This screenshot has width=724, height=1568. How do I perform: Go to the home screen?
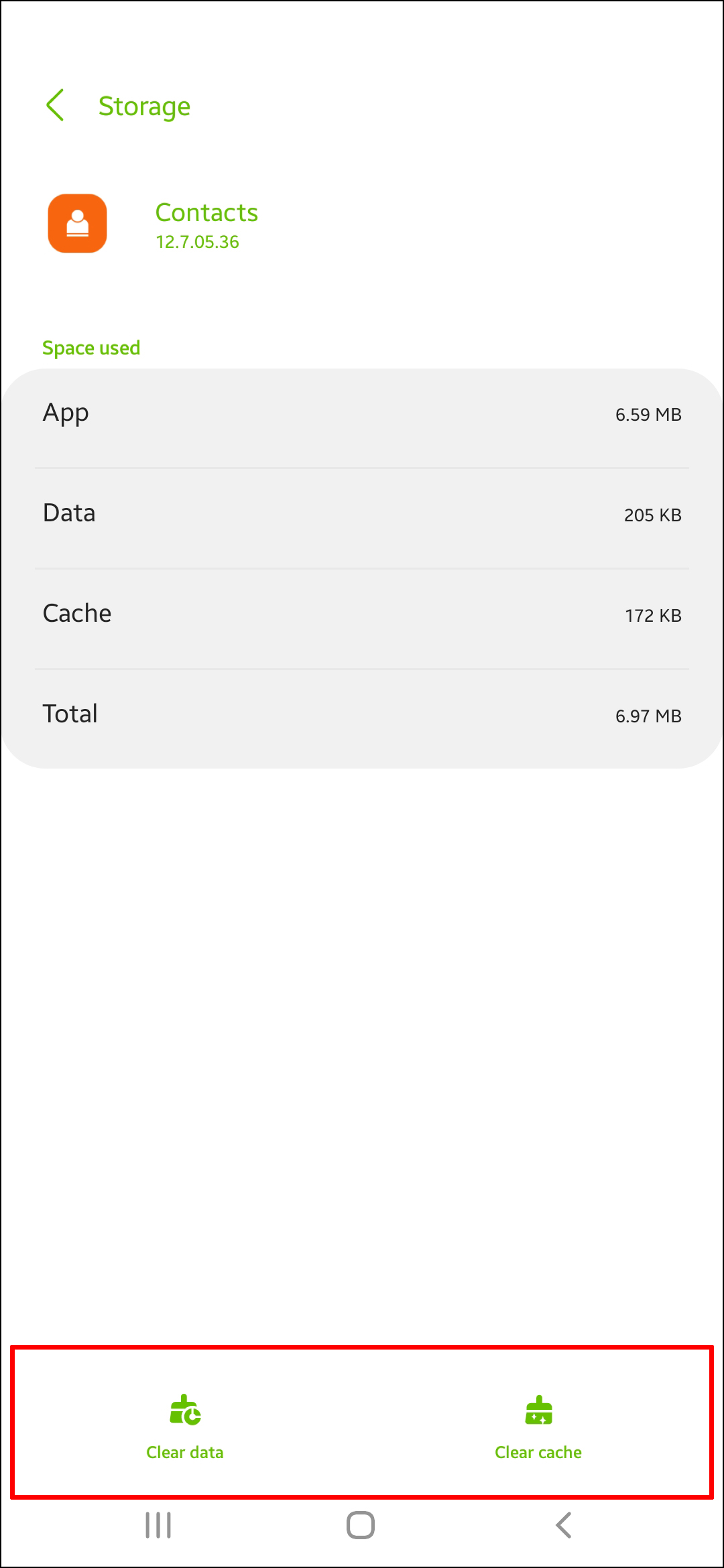click(x=361, y=1525)
